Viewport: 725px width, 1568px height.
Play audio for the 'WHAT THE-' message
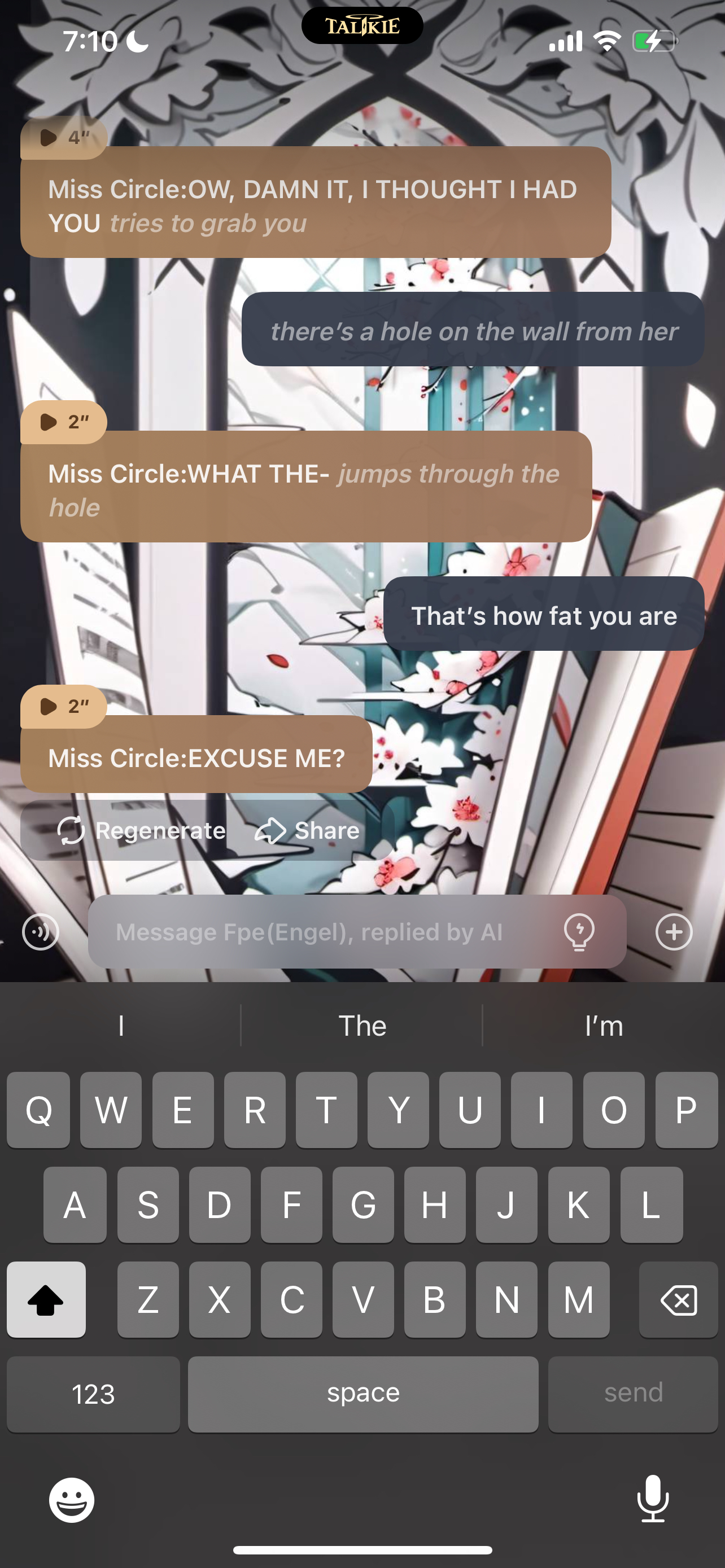tap(63, 422)
